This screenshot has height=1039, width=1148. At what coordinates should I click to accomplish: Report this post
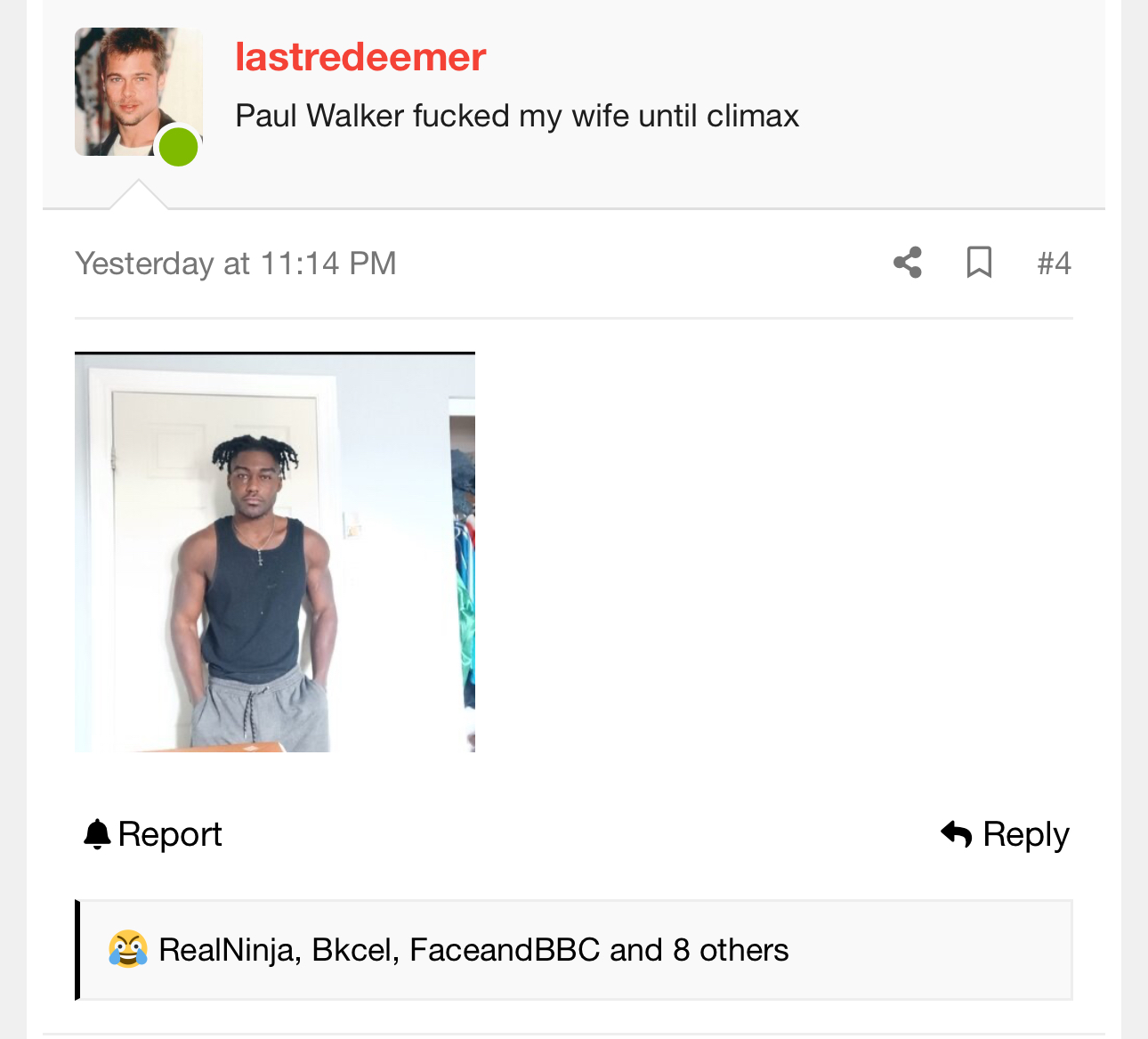152,834
